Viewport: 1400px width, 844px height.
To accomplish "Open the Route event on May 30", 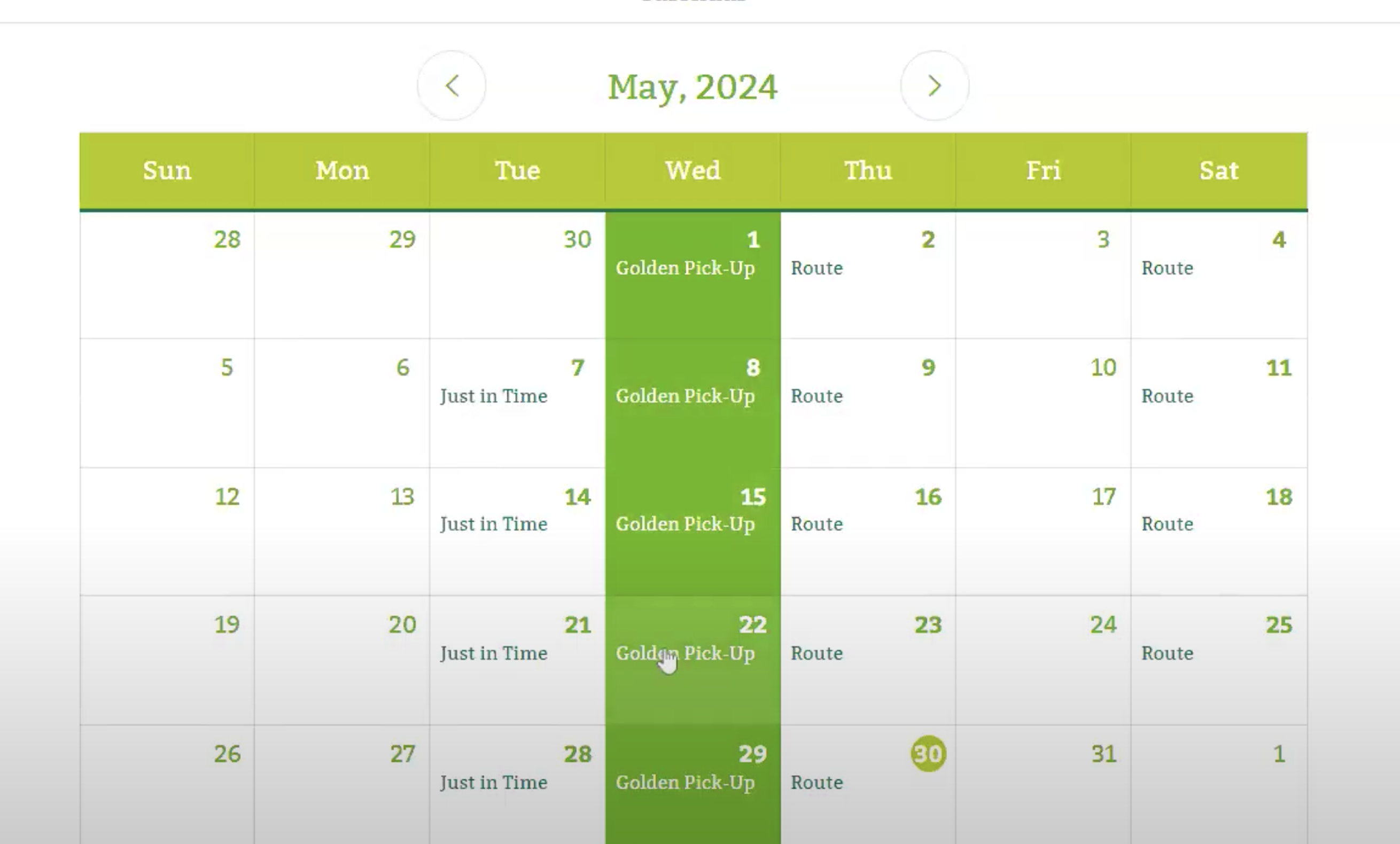I will pyautogui.click(x=816, y=782).
